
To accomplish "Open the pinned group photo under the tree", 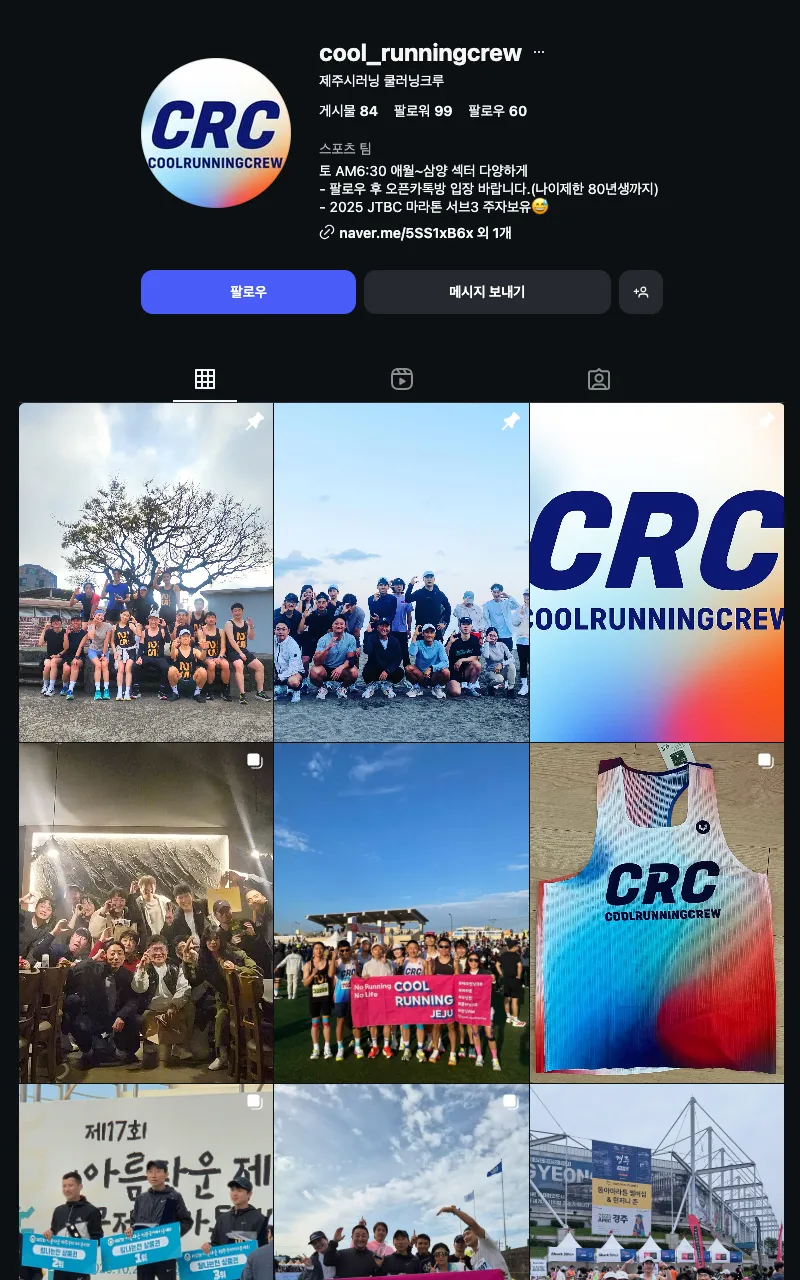I will point(146,572).
